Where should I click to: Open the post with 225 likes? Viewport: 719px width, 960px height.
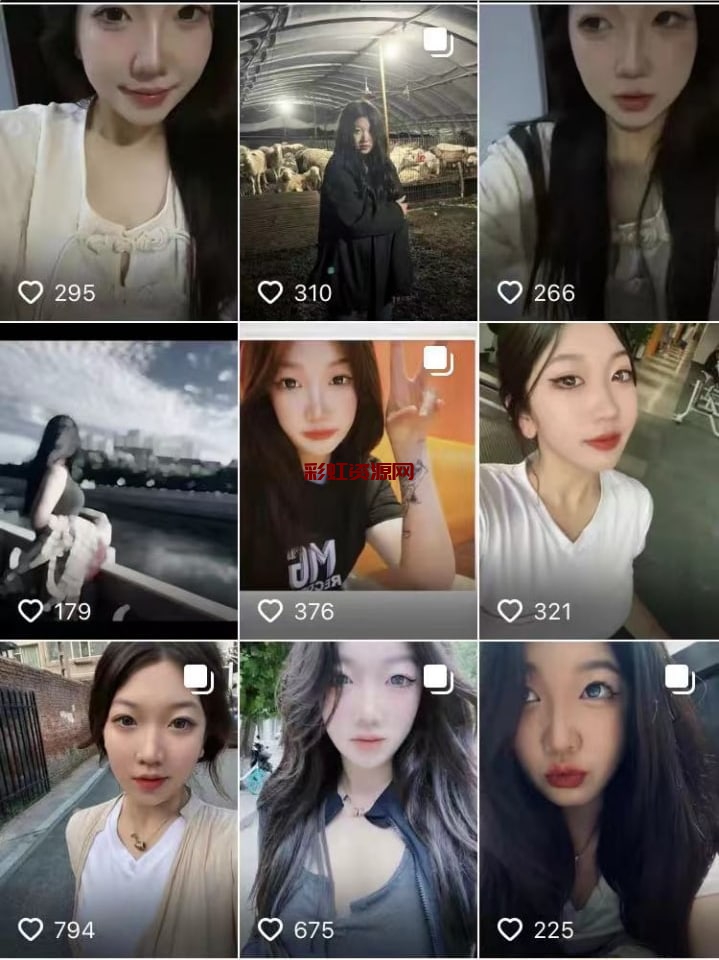pyautogui.click(x=598, y=800)
